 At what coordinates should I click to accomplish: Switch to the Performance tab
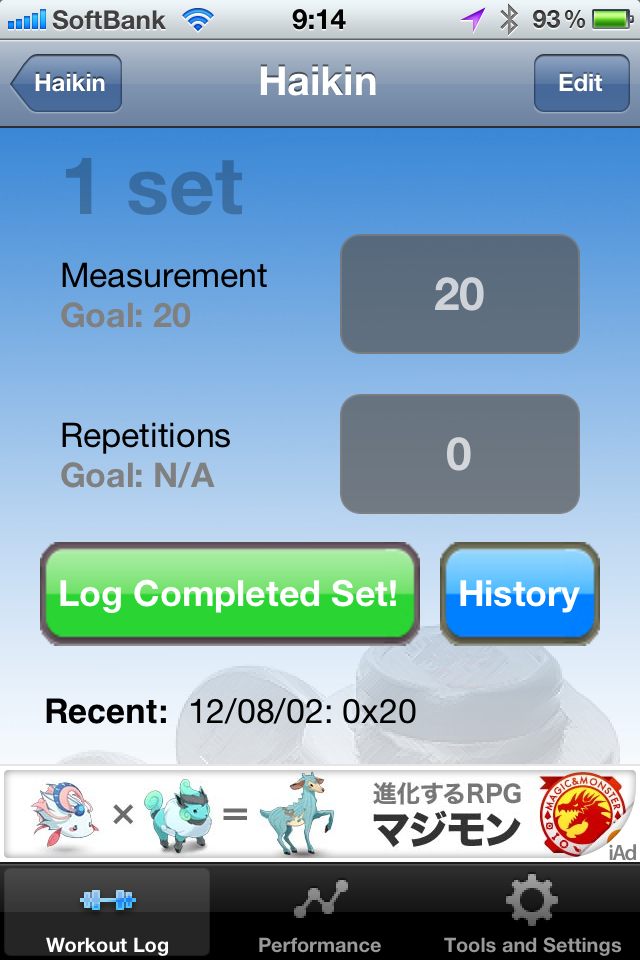[x=320, y=914]
